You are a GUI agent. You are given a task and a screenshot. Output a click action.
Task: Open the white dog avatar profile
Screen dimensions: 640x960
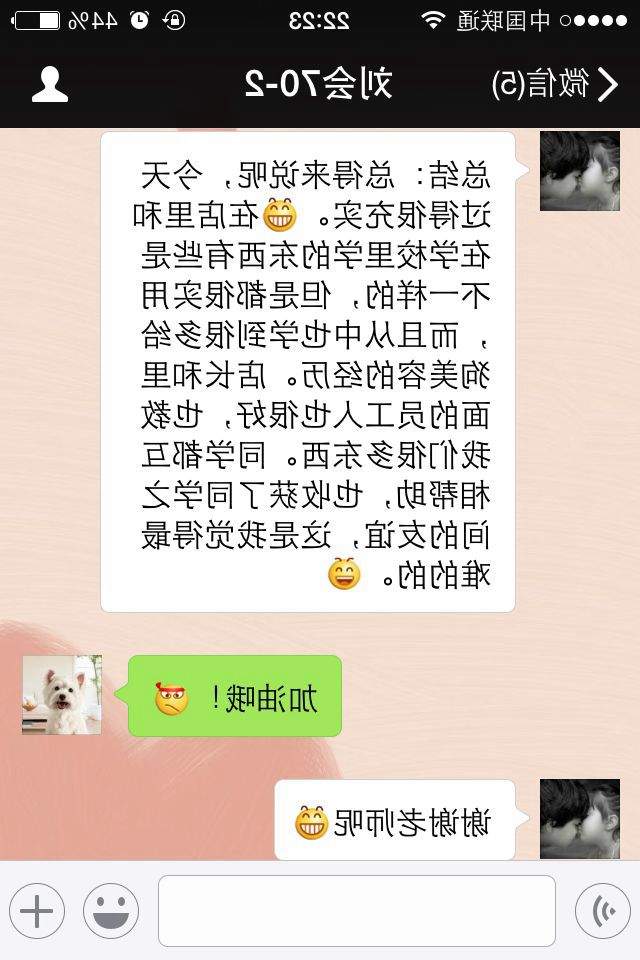[x=62, y=695]
